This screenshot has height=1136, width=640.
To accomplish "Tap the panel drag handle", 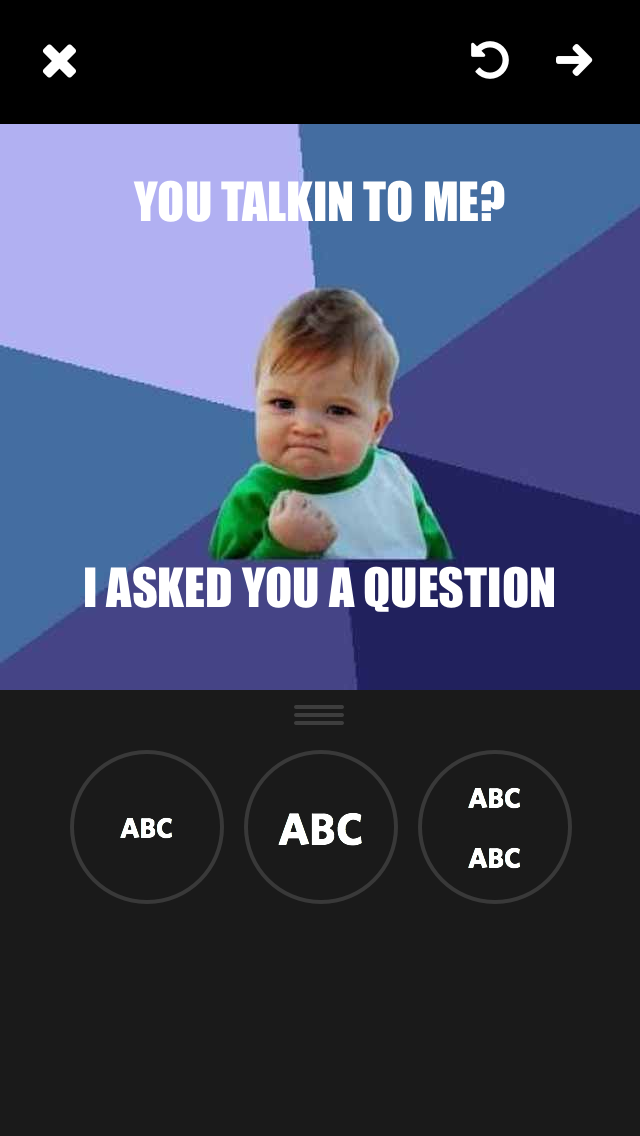I will tap(319, 714).
